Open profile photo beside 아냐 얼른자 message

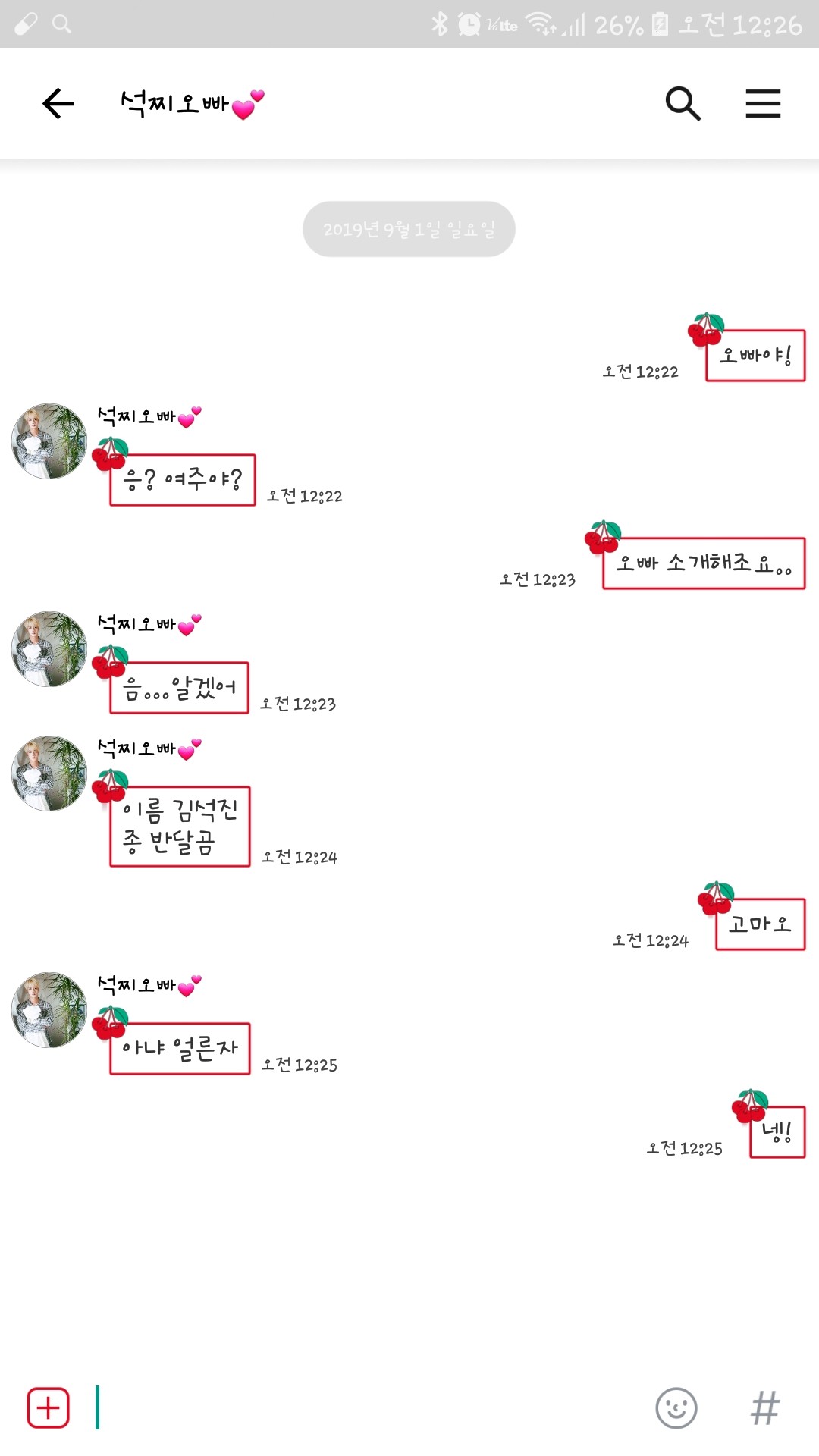point(49,1010)
